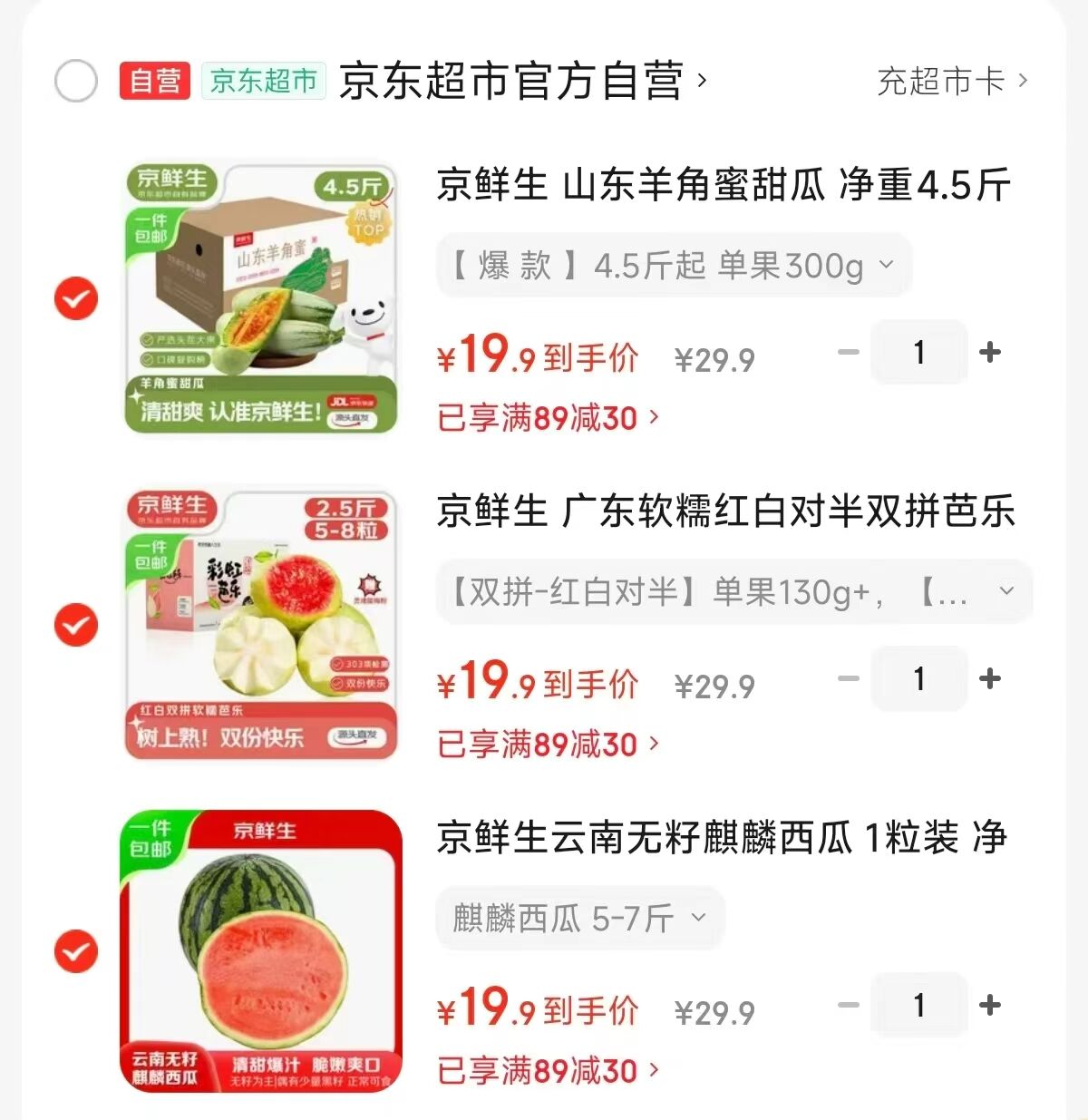The image size is (1088, 1120).
Task: Increase quantity of 麒麟西瓜
Action: click(990, 1005)
